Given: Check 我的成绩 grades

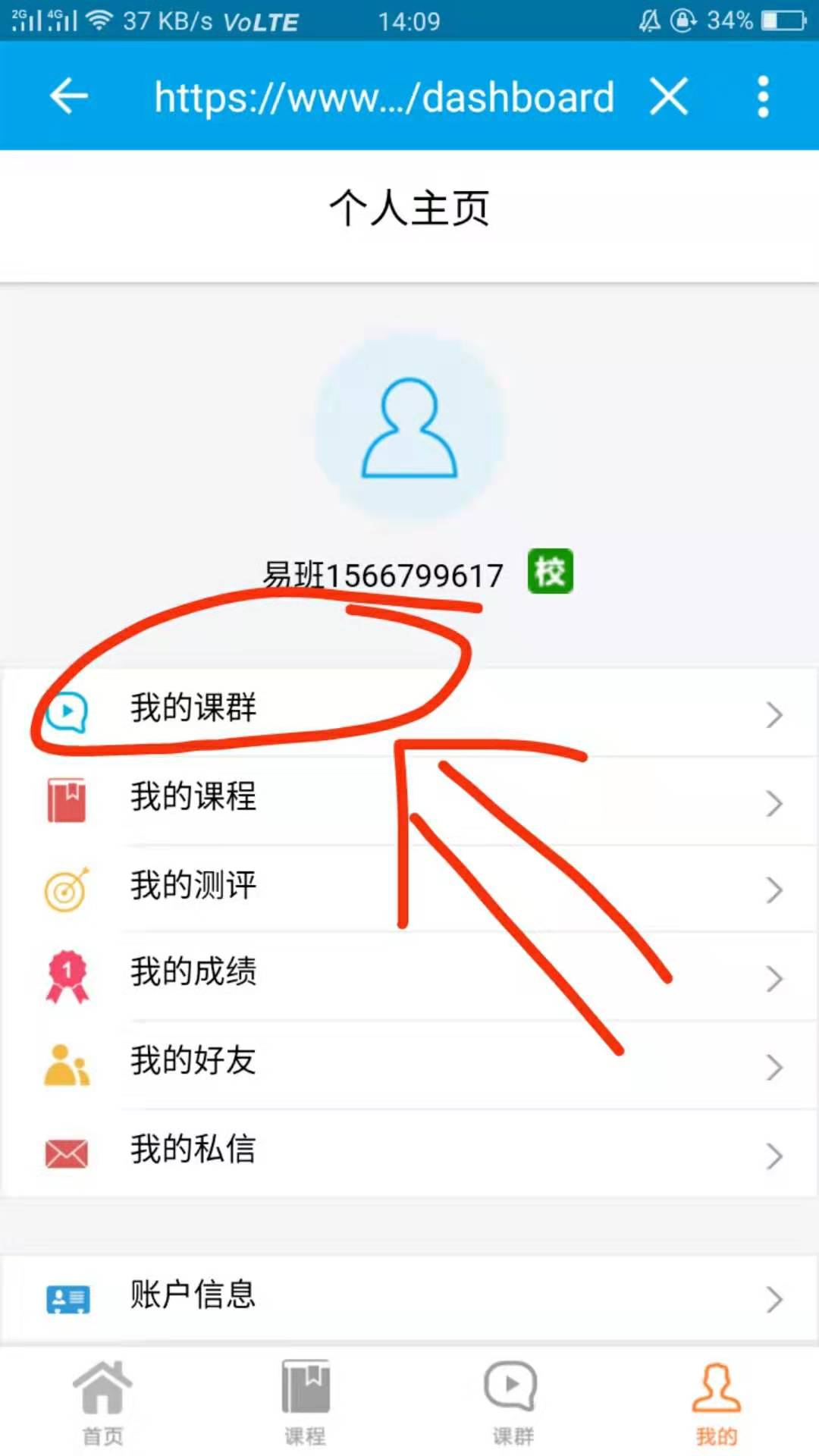Looking at the screenshot, I should pos(409,974).
